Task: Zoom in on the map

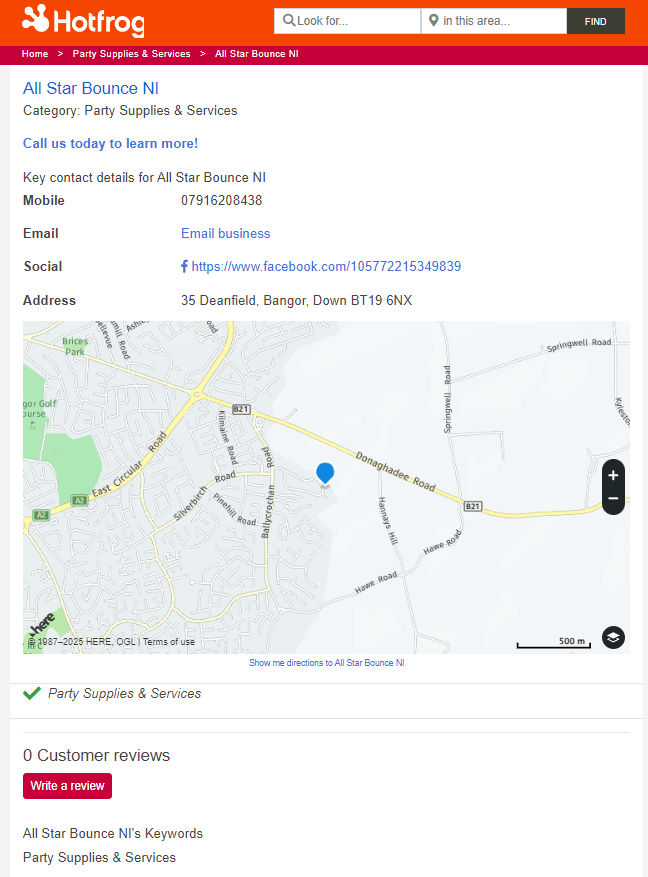Action: click(613, 475)
